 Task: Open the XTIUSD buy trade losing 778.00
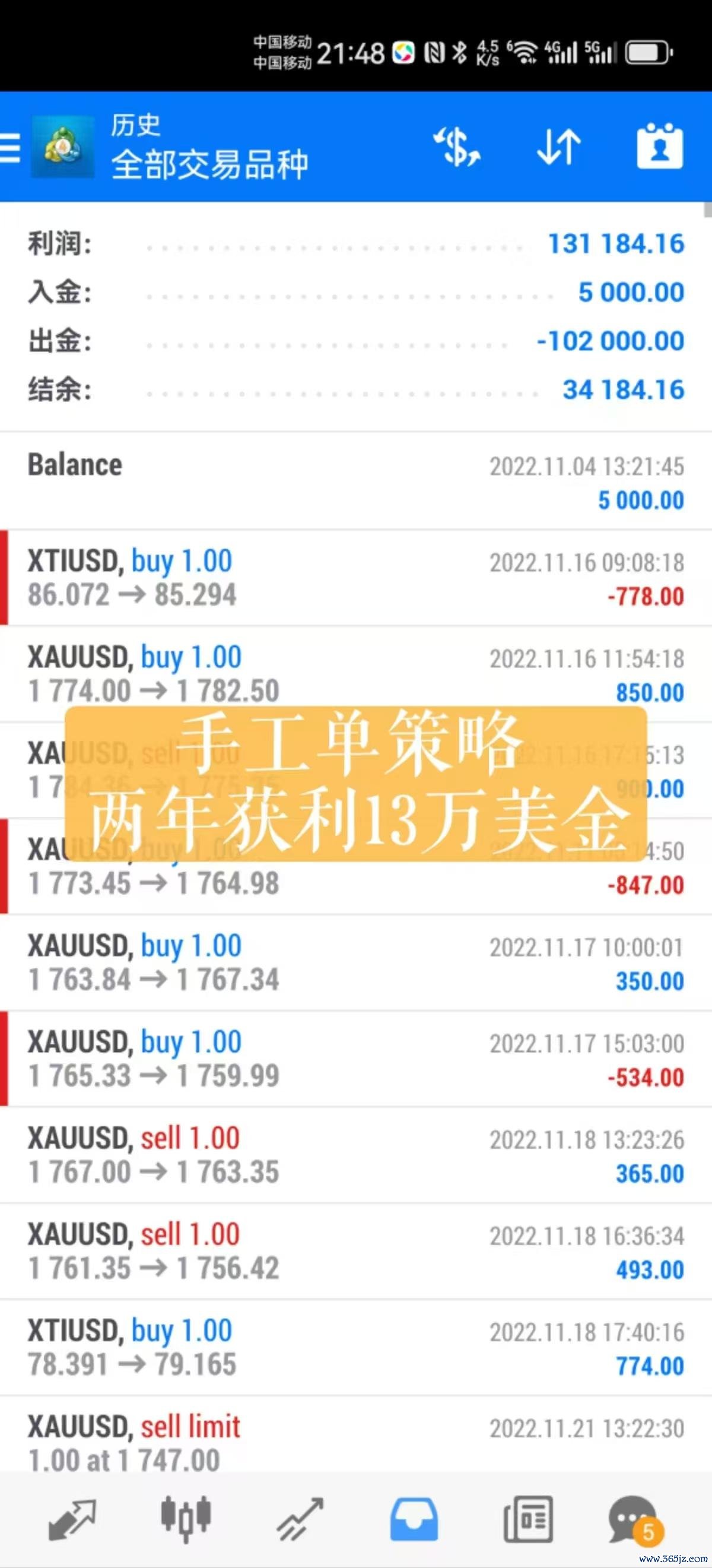coord(356,578)
